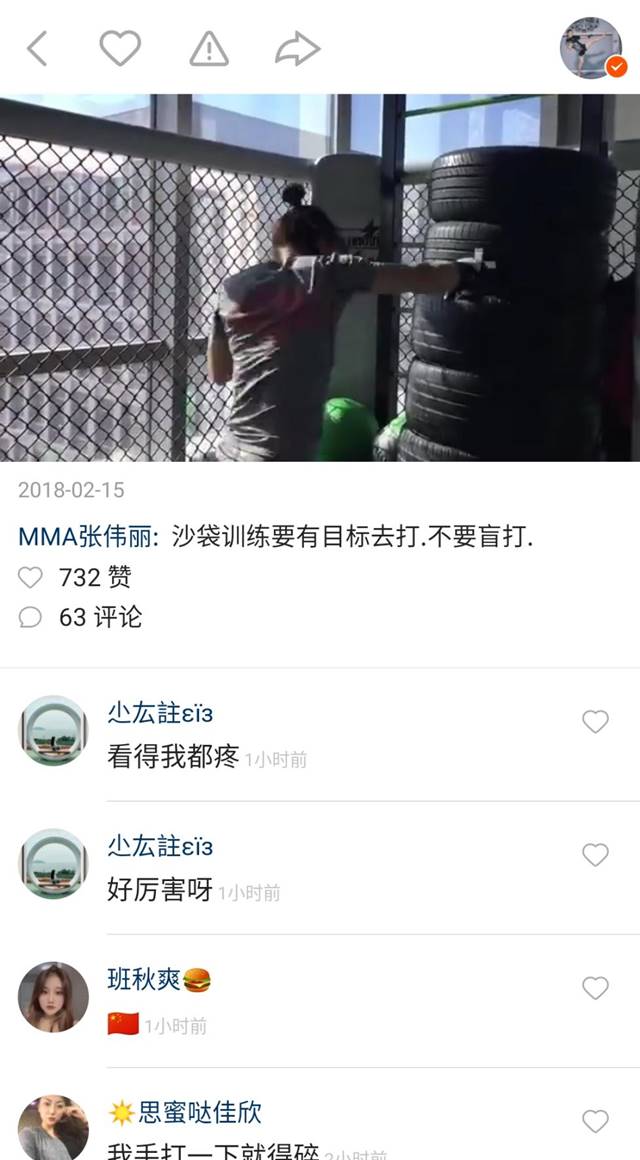
Task: Like the comment 好厉害呀
Action: click(x=595, y=855)
